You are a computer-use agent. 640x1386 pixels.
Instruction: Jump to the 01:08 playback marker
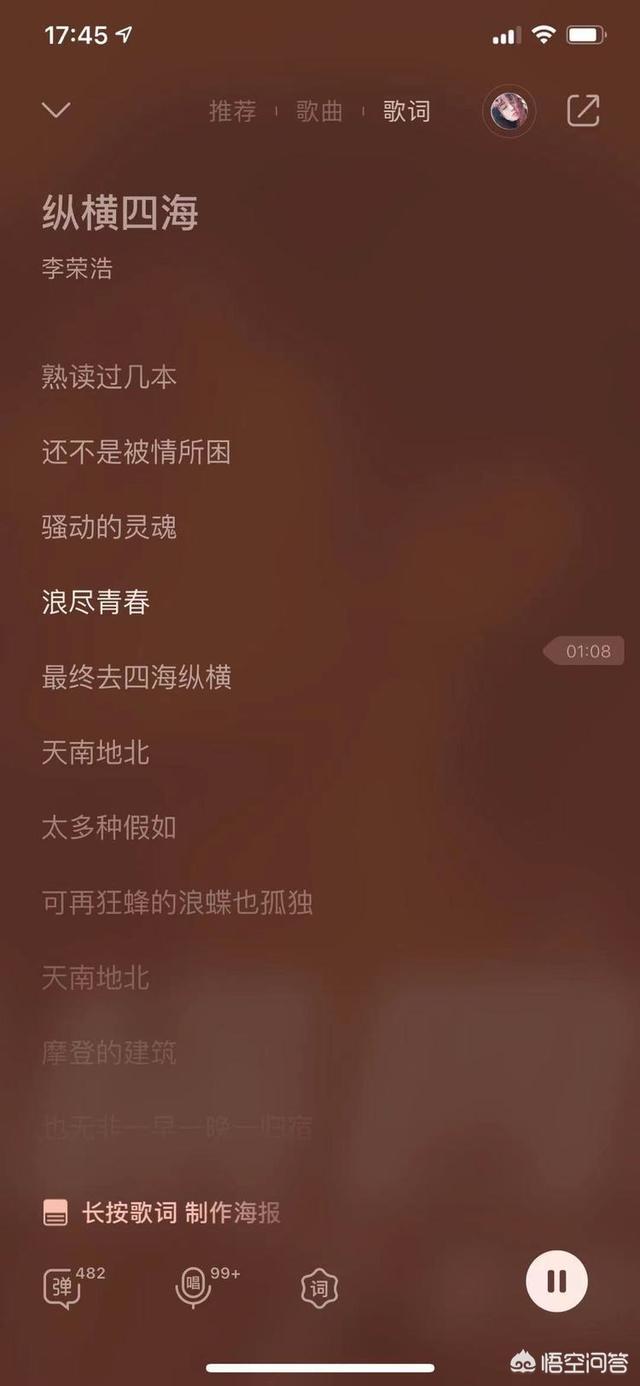click(584, 651)
